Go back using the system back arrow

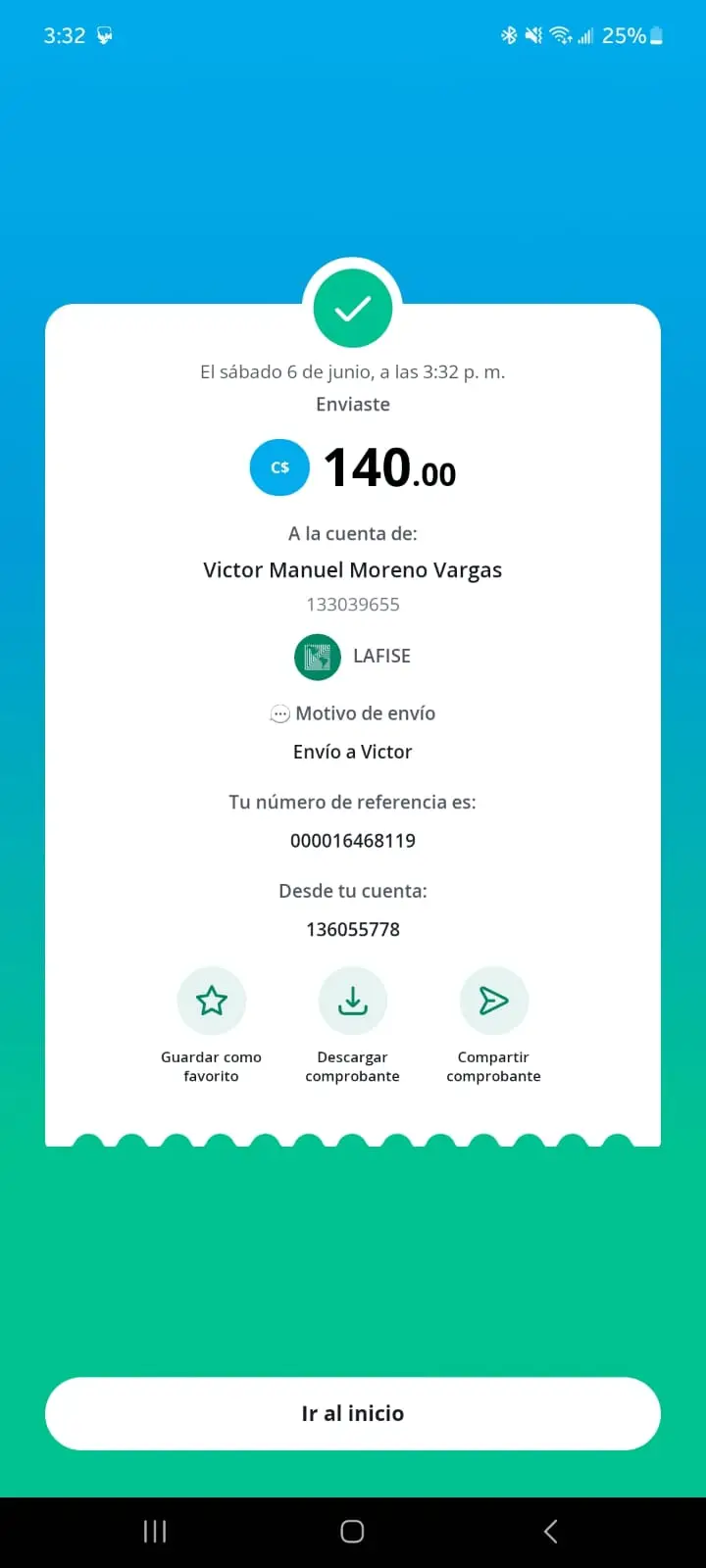(550, 1532)
